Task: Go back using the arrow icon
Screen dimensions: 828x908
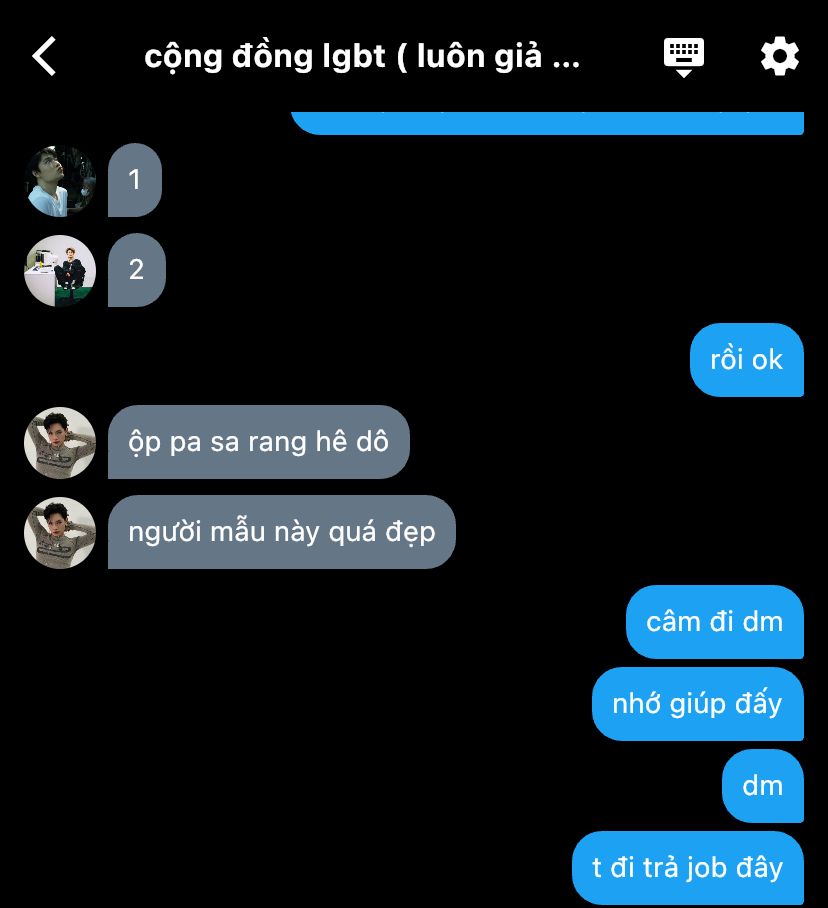Action: 45,56
